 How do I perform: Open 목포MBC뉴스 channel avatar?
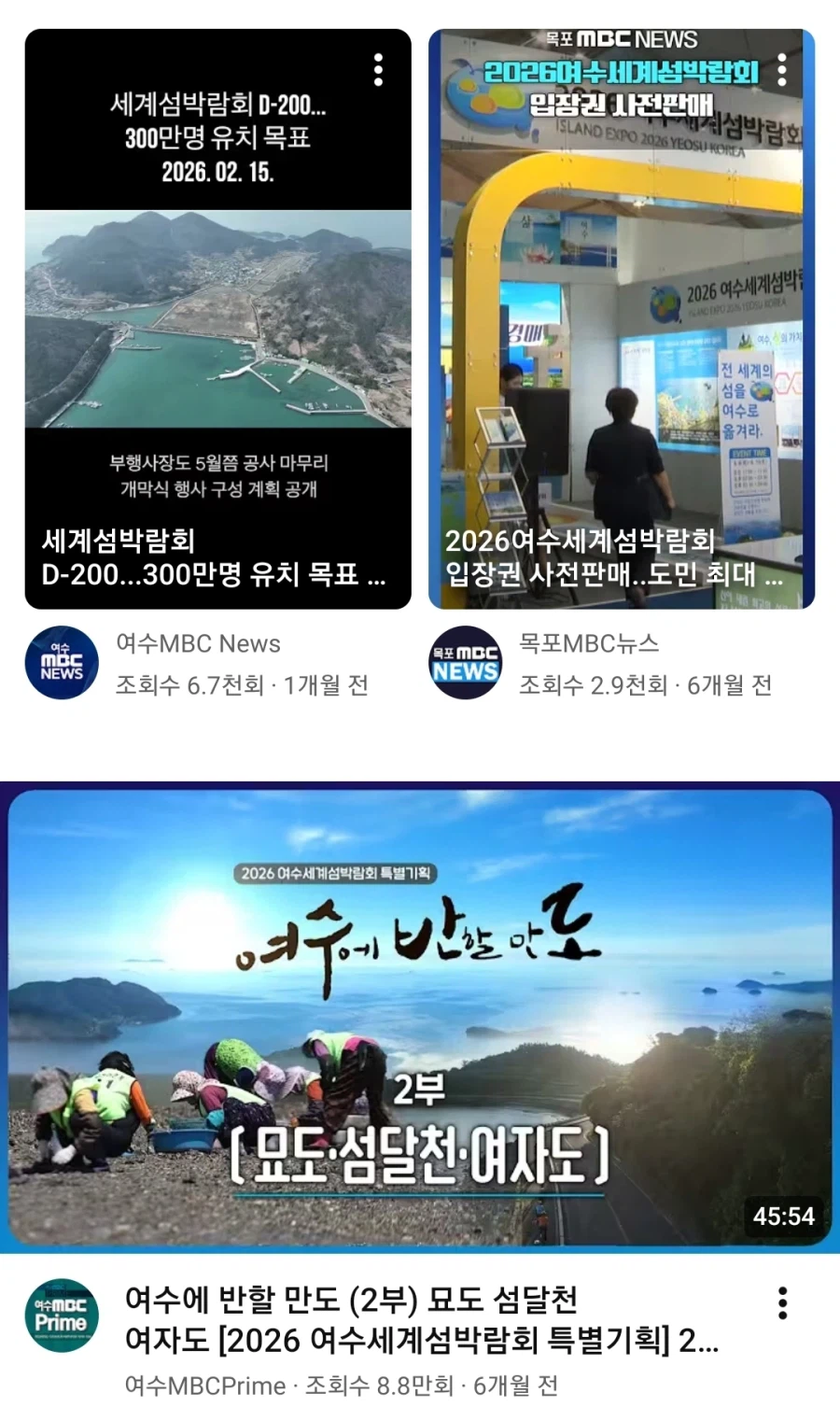(466, 663)
